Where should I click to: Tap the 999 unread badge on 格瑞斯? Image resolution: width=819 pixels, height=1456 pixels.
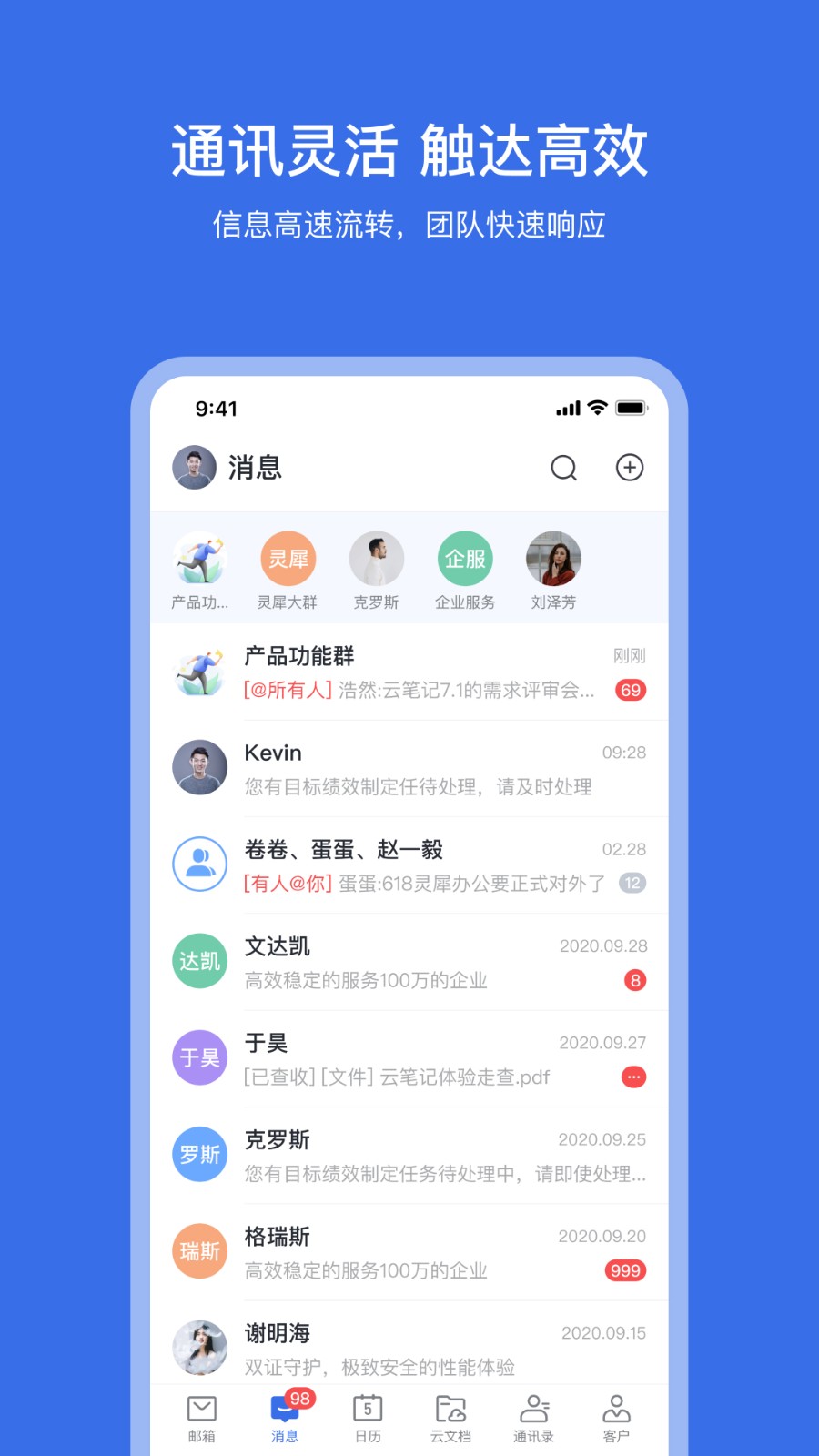point(624,1271)
